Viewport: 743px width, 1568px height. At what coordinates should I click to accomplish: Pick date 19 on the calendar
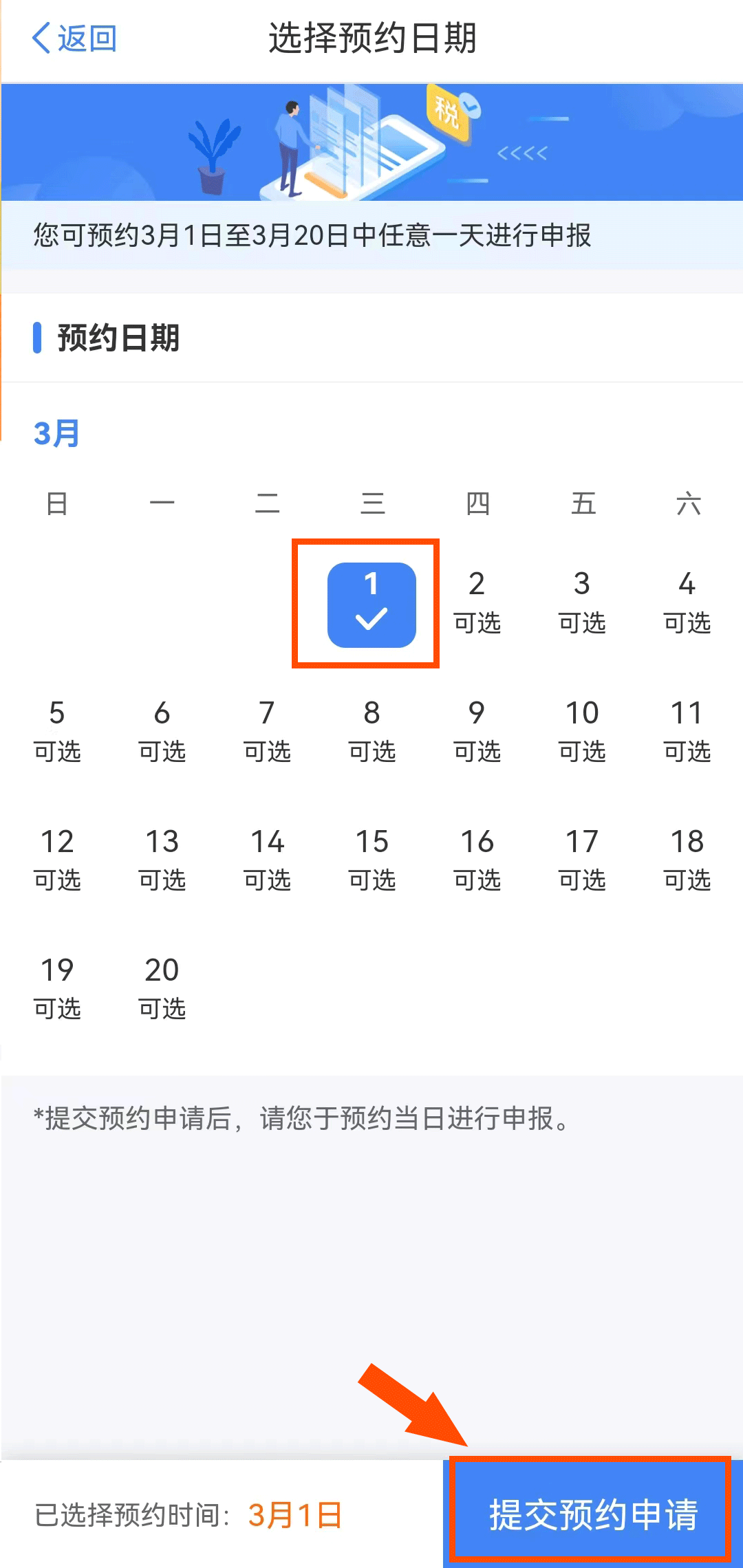57,988
